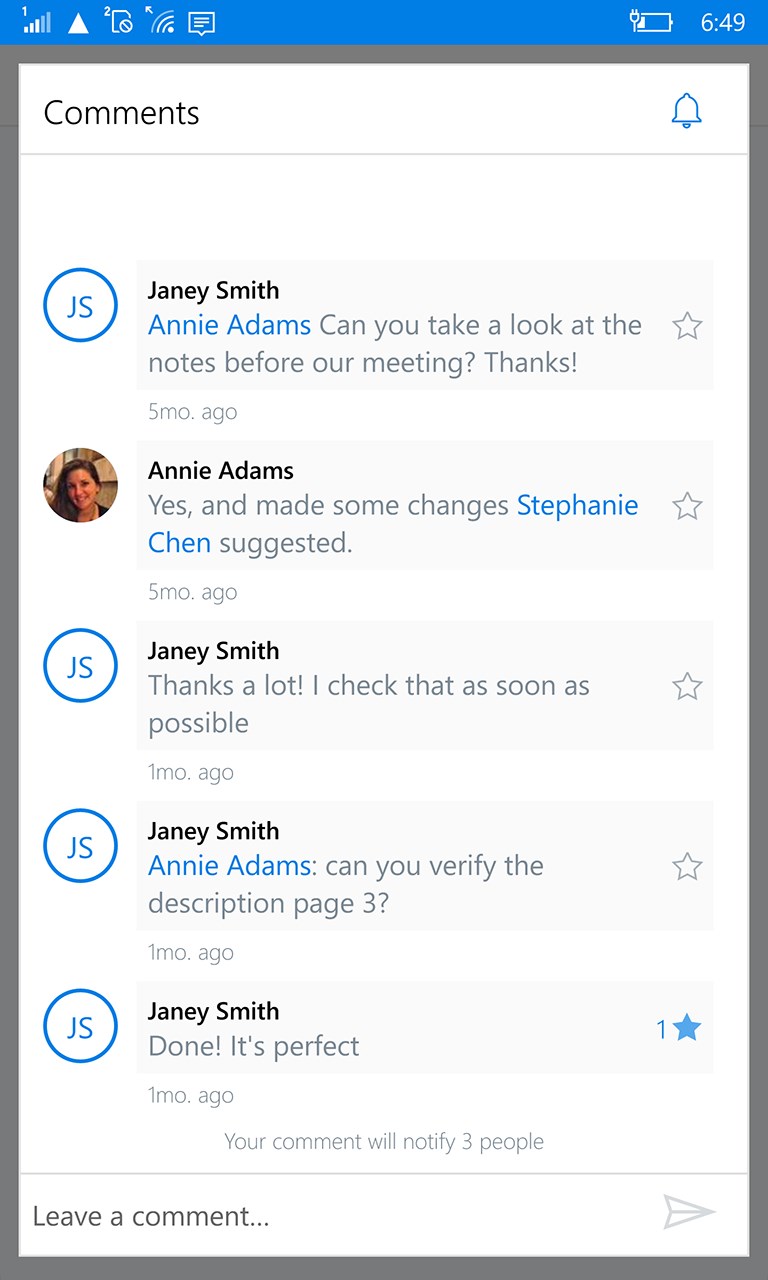
Task: Open Stephanie Chen mention link
Action: (x=577, y=506)
